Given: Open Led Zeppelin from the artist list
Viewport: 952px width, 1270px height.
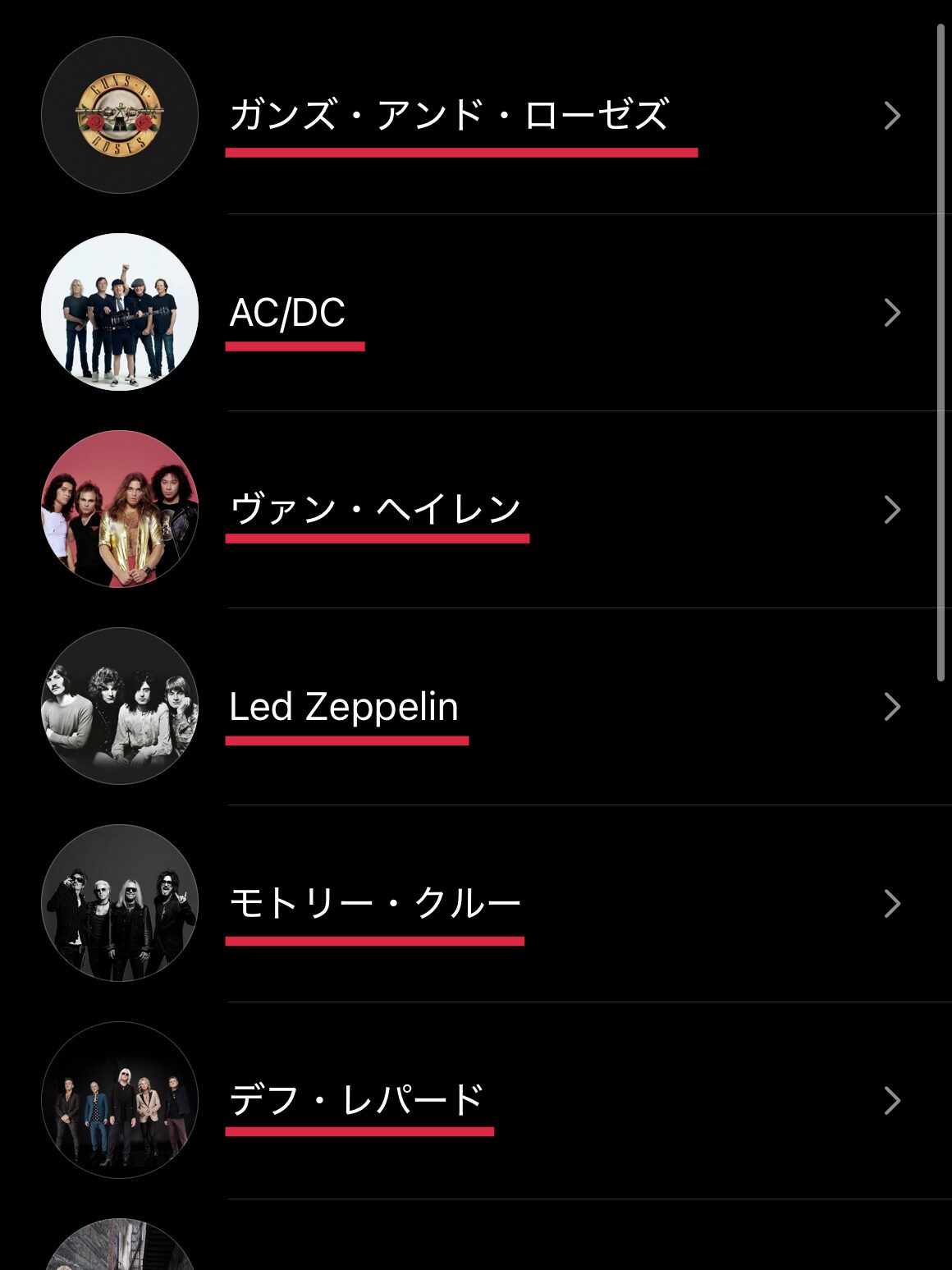Looking at the screenshot, I should tap(345, 704).
